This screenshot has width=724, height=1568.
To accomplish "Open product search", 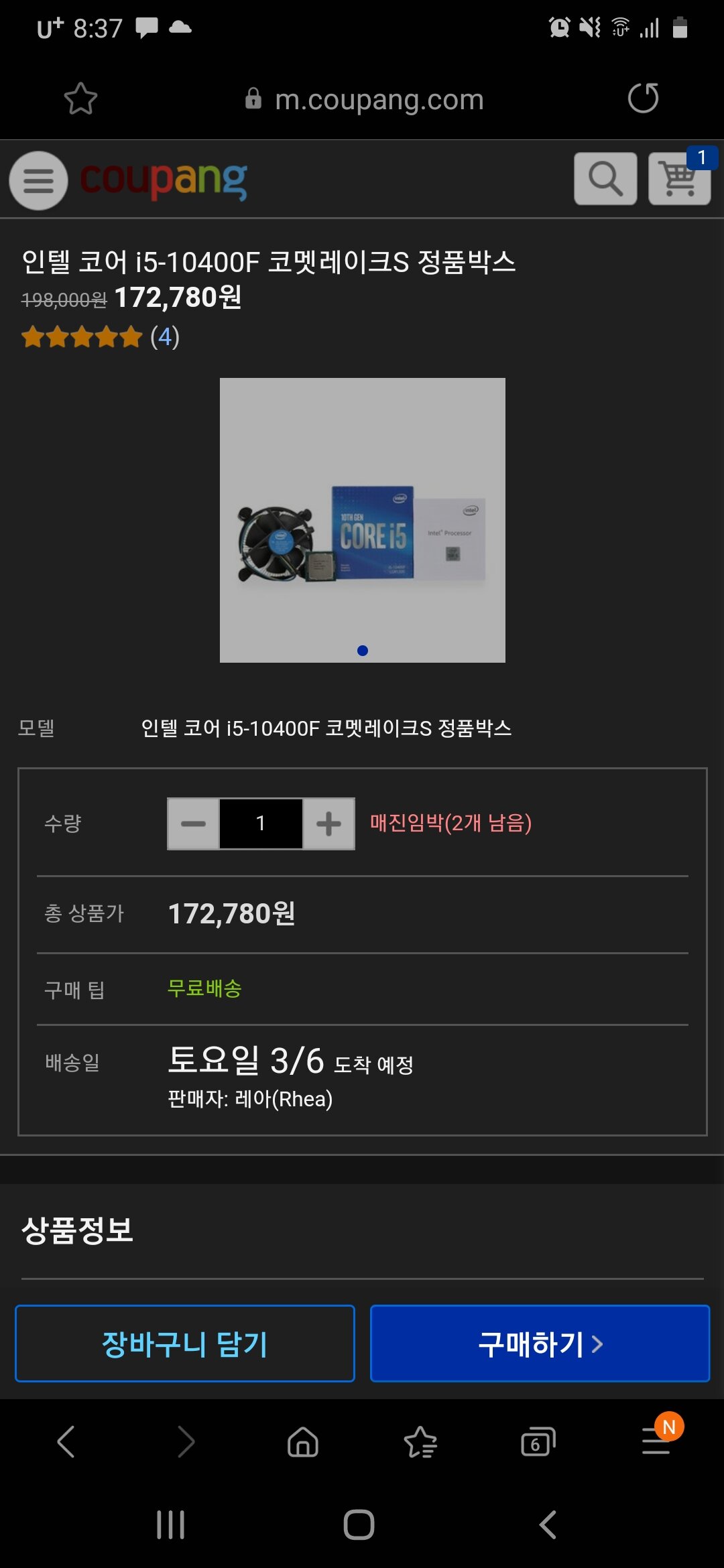I will 605,178.
